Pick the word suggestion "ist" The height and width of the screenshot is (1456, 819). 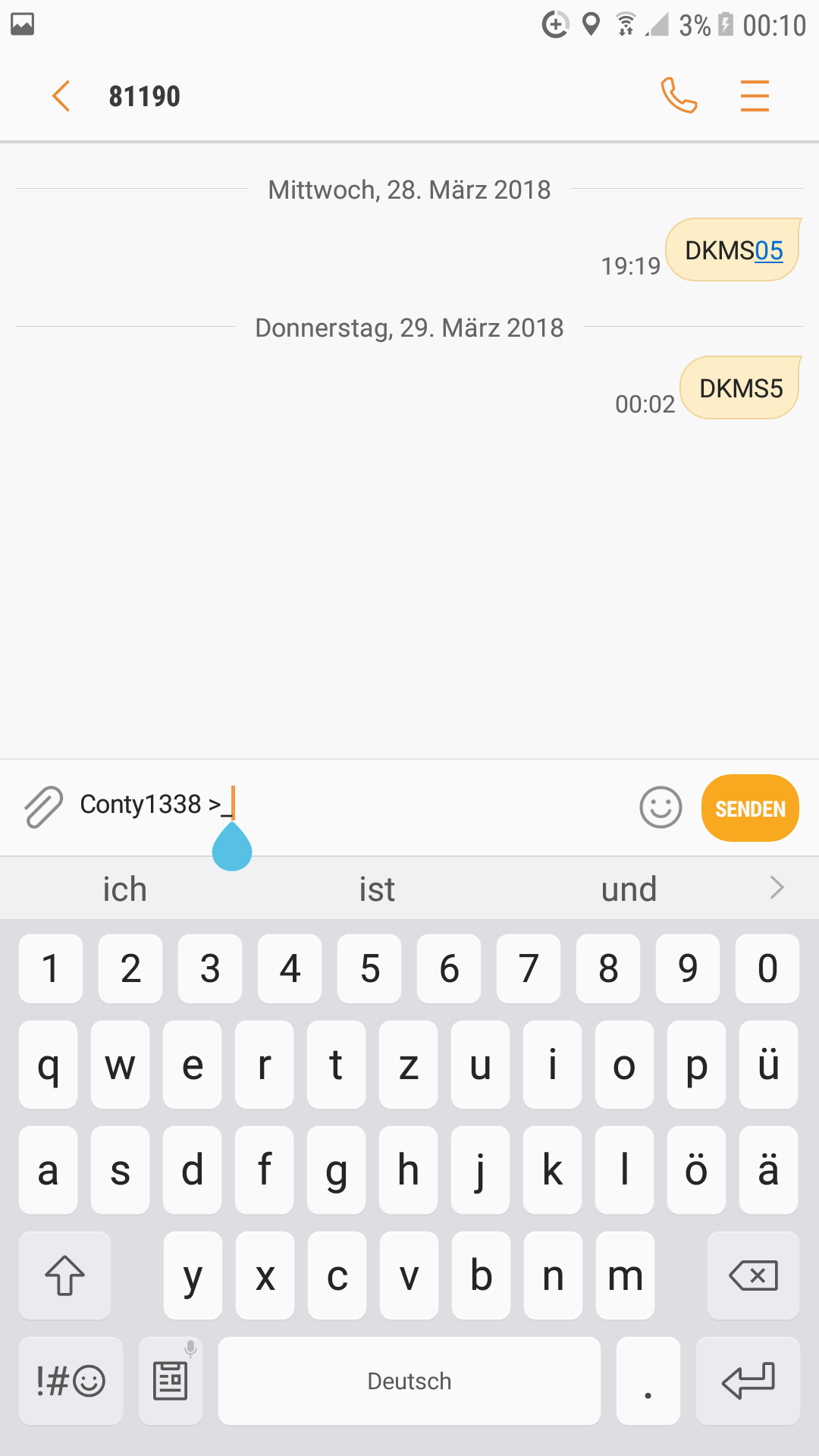coord(377,889)
